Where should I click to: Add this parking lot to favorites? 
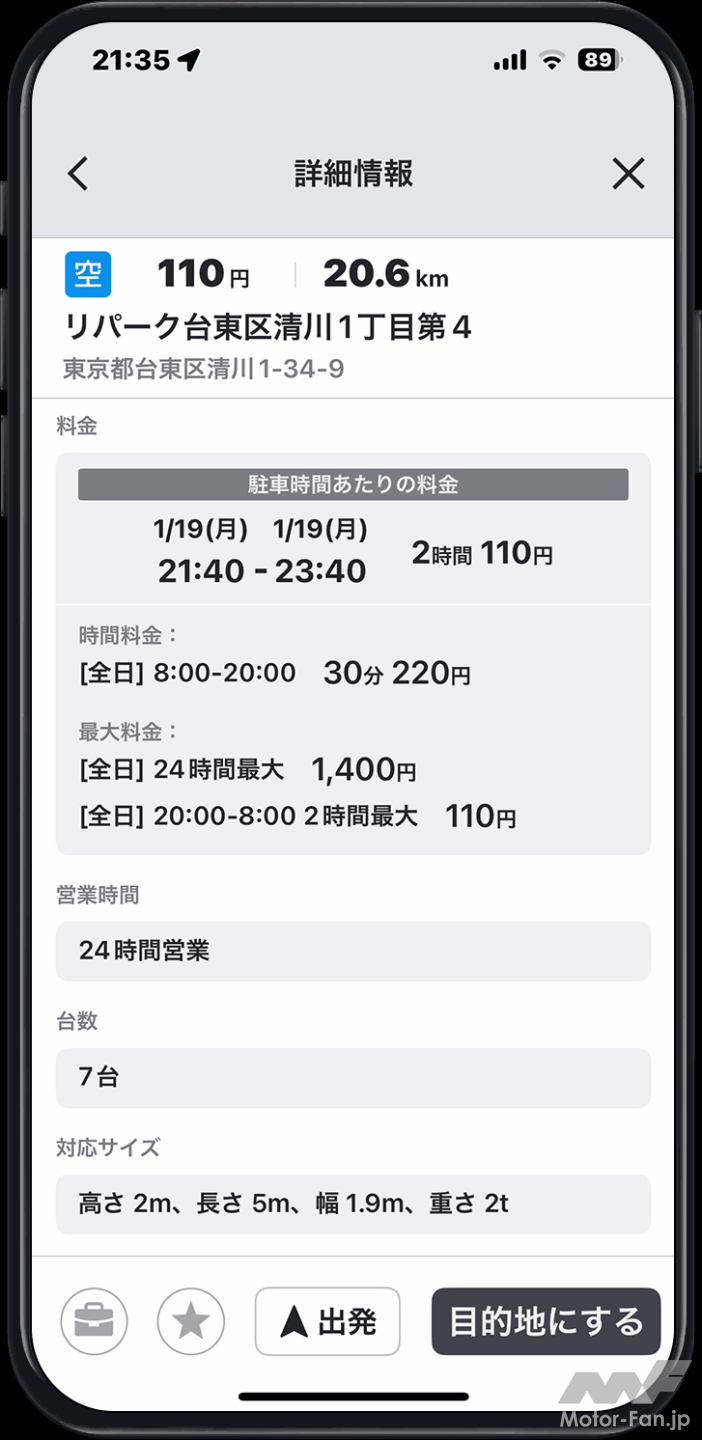[190, 1322]
